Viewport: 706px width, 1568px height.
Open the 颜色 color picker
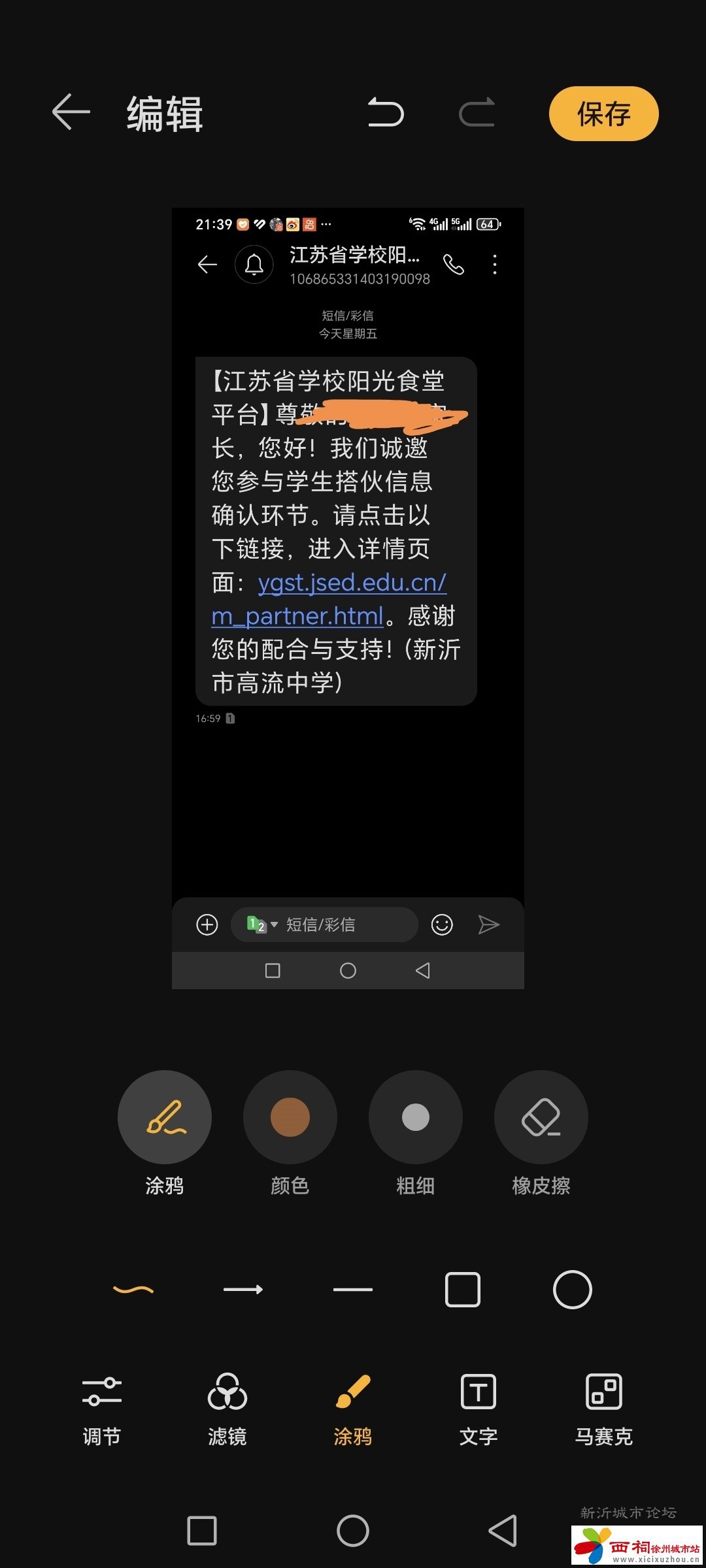[x=290, y=1117]
